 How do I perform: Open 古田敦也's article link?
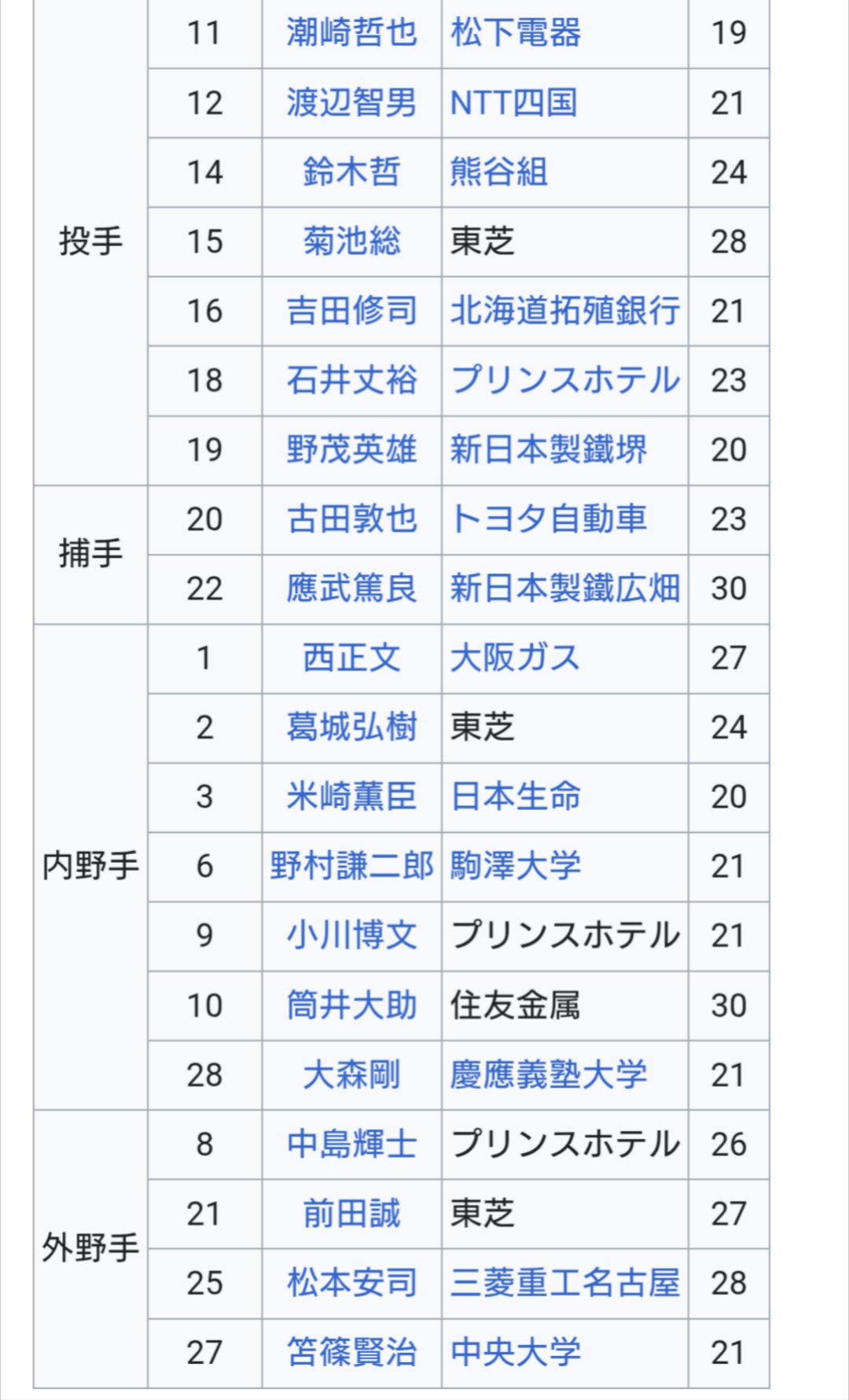point(351,519)
